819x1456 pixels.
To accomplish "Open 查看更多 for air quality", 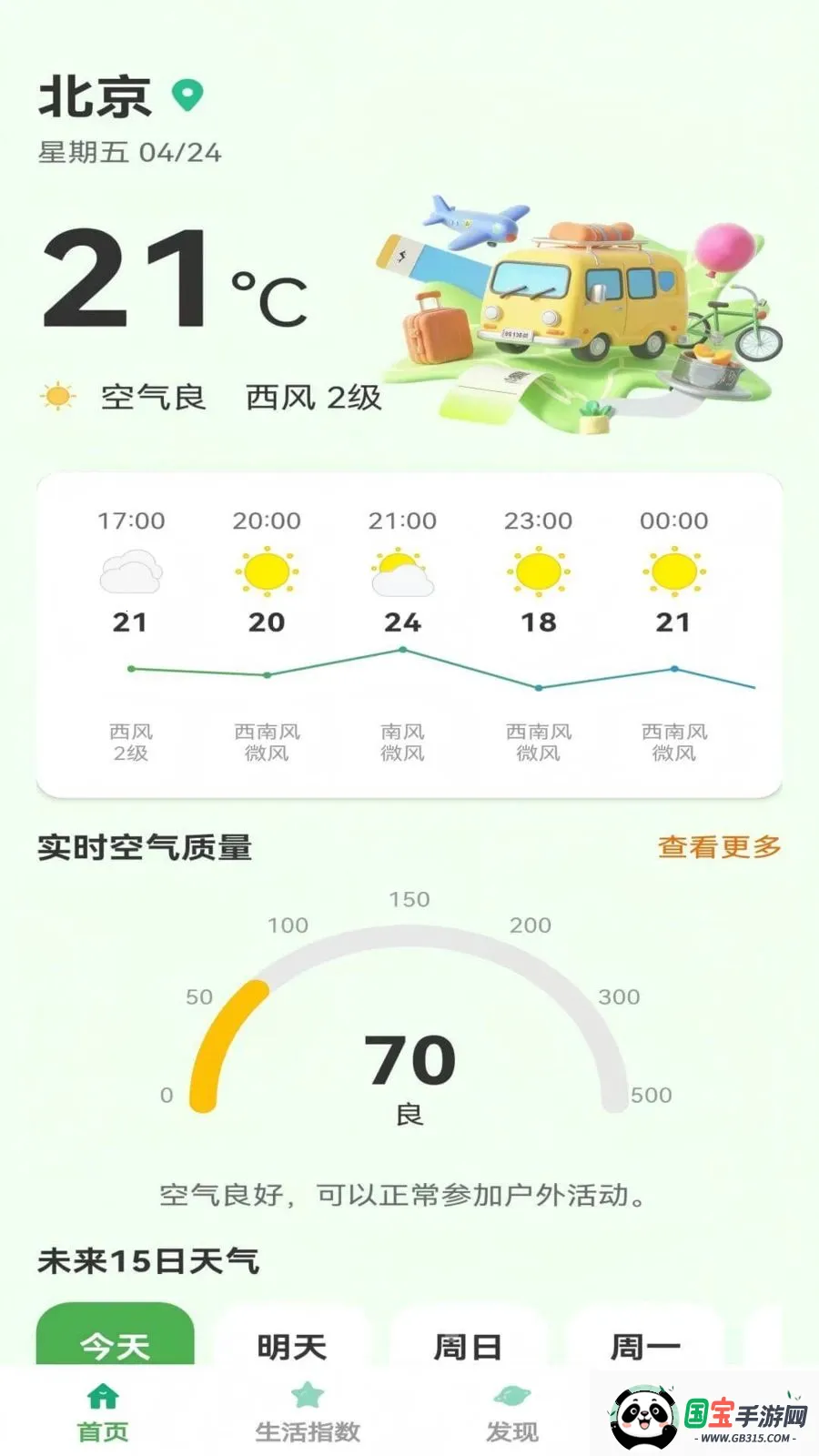I will 720,847.
